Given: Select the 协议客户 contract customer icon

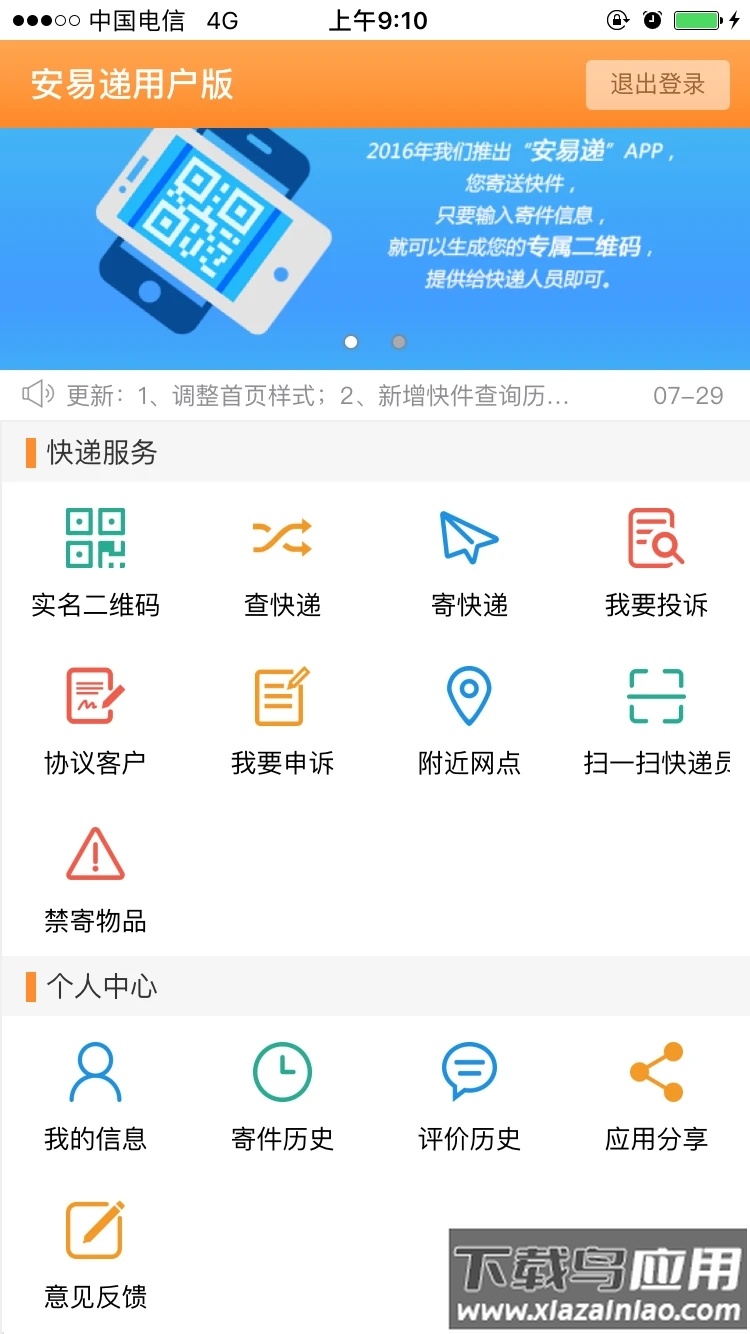Looking at the screenshot, I should (x=93, y=718).
